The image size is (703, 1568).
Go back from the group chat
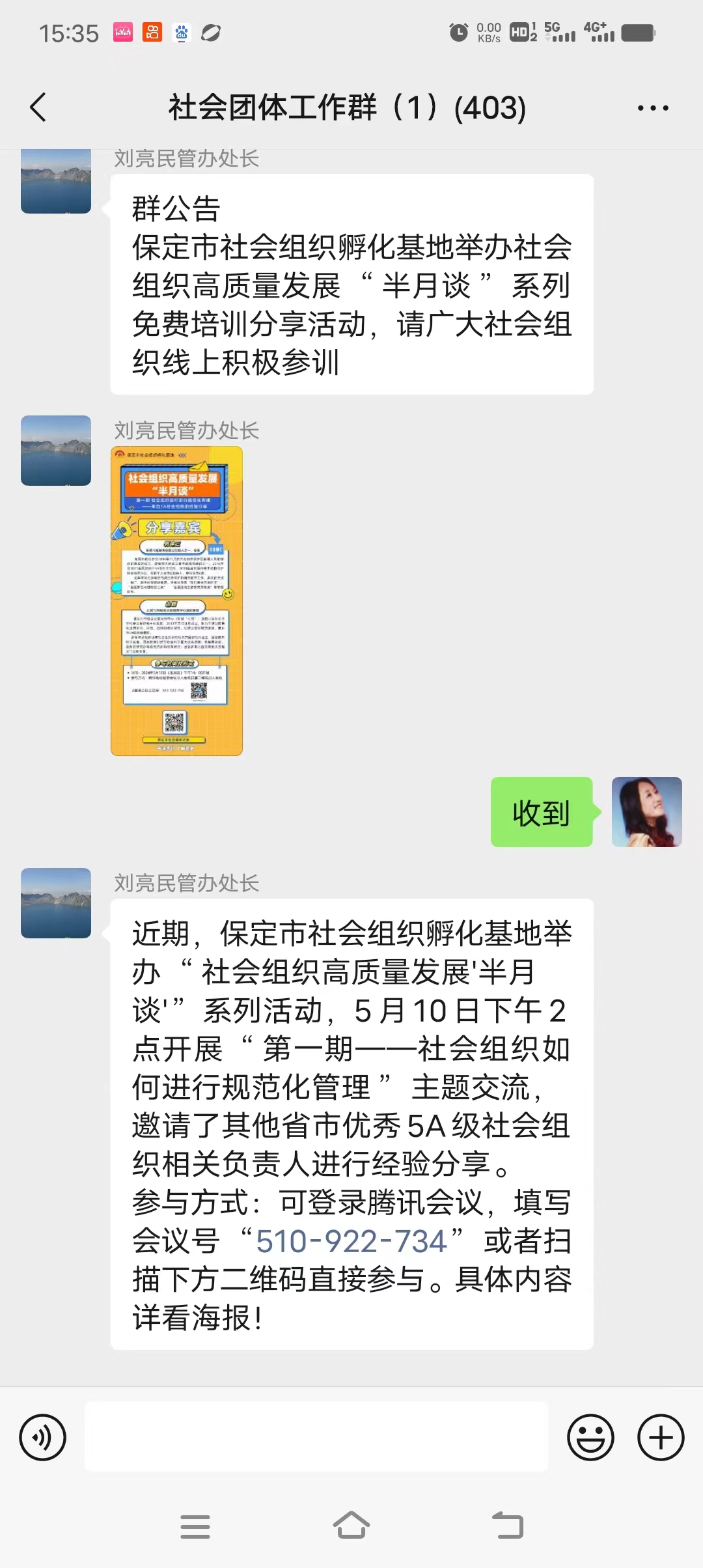39,107
